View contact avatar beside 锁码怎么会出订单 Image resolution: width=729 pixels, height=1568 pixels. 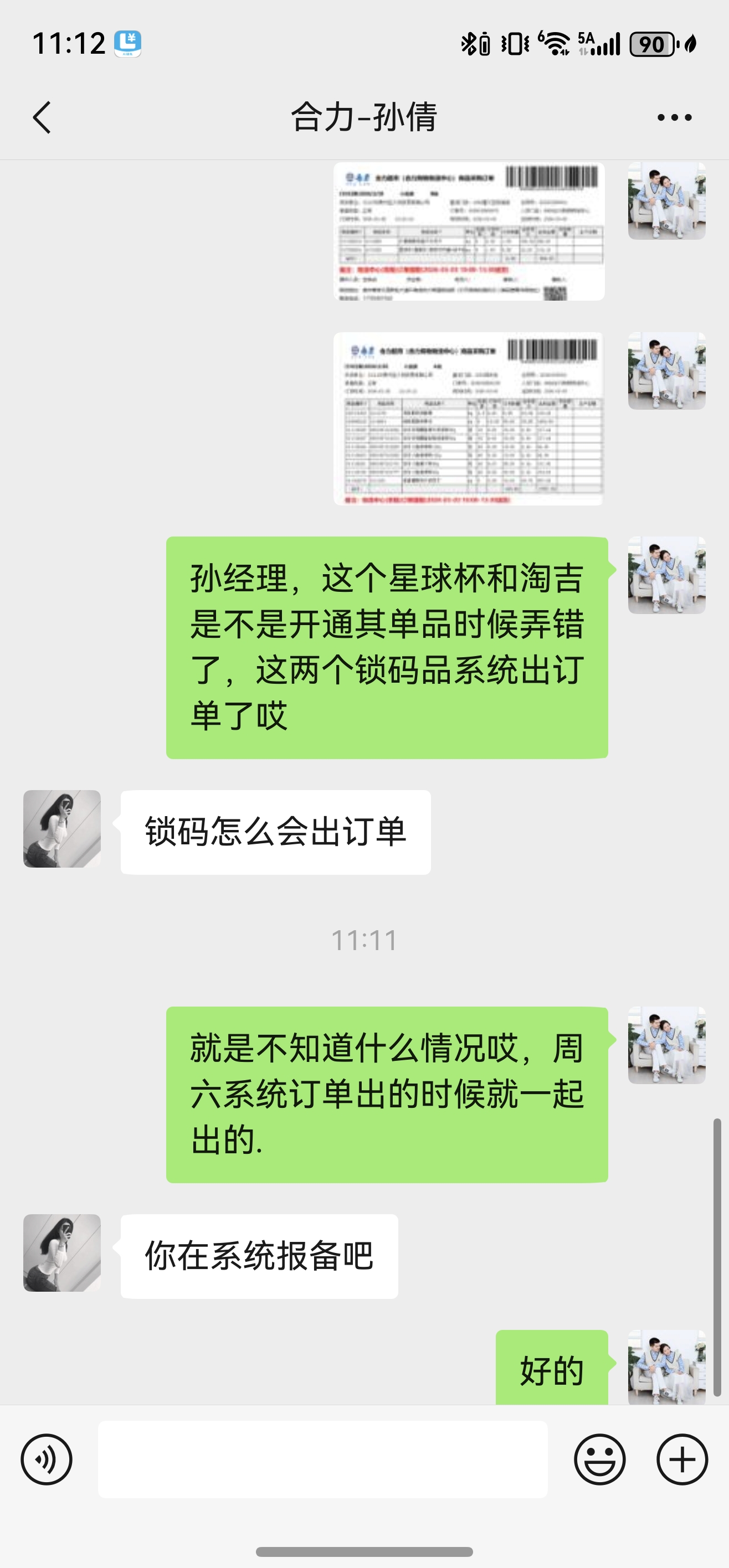tap(62, 828)
